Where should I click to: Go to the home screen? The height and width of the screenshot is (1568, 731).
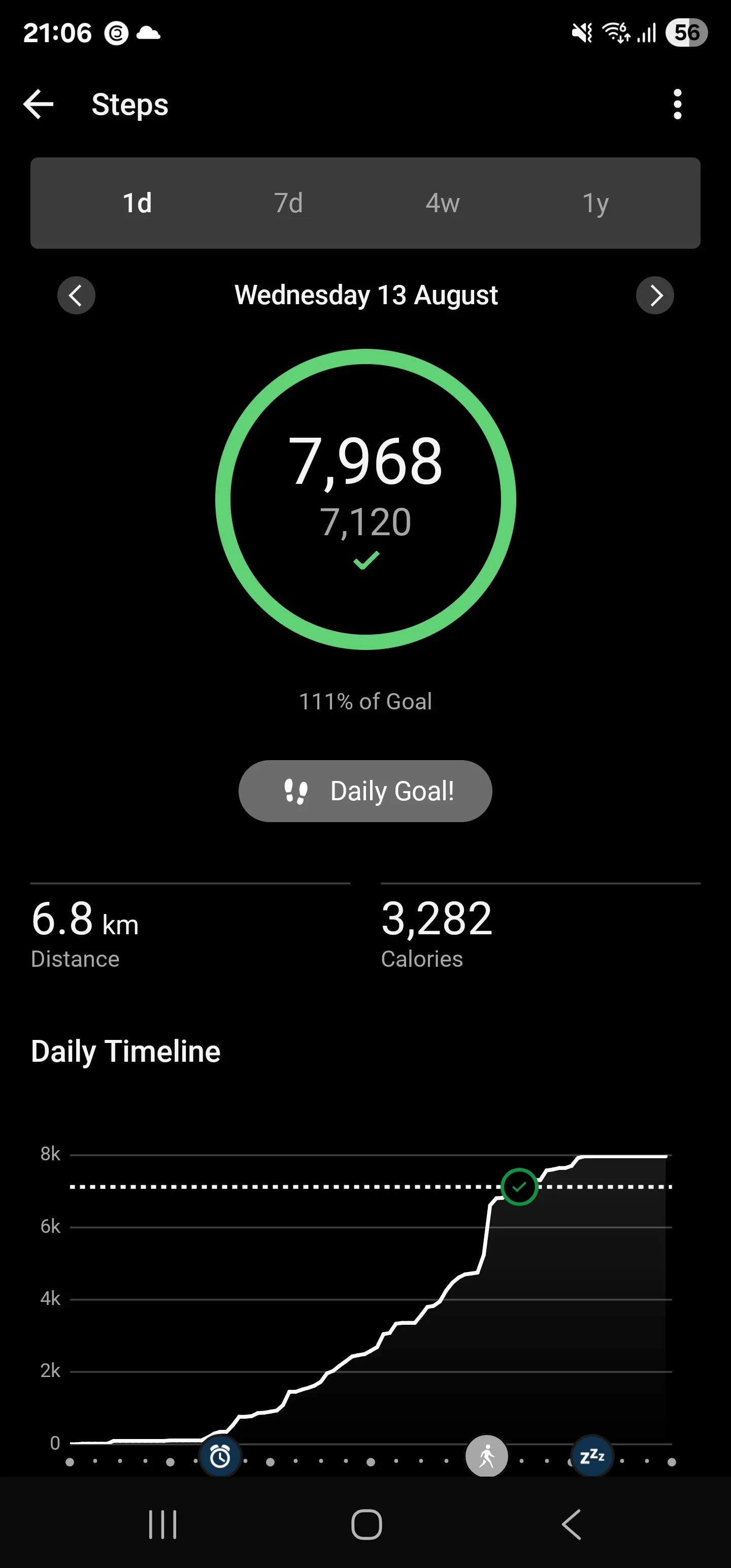point(367,1524)
